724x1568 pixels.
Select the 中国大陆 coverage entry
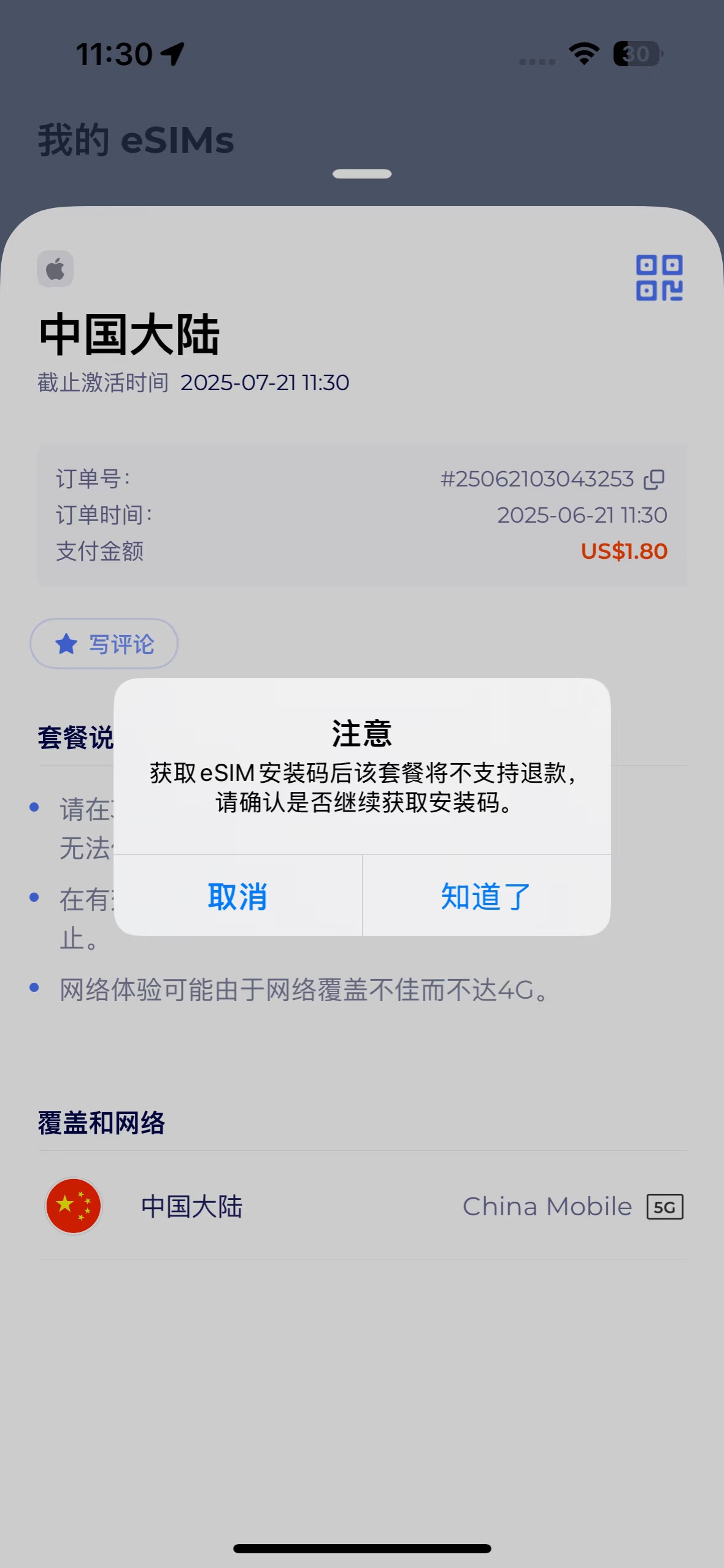point(191,1205)
